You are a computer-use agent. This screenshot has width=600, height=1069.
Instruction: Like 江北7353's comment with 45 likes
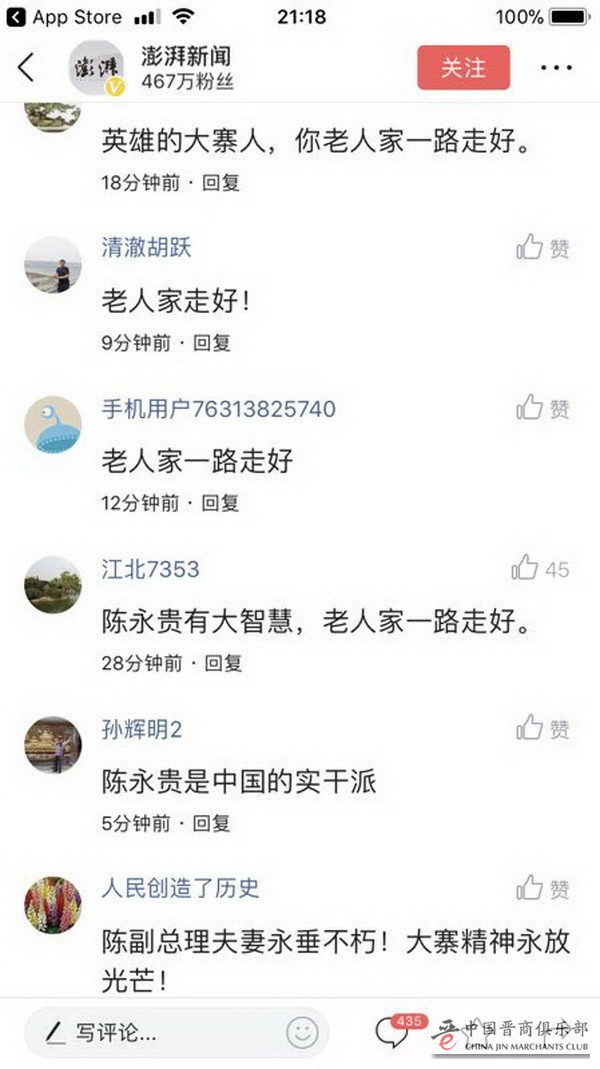(540, 569)
